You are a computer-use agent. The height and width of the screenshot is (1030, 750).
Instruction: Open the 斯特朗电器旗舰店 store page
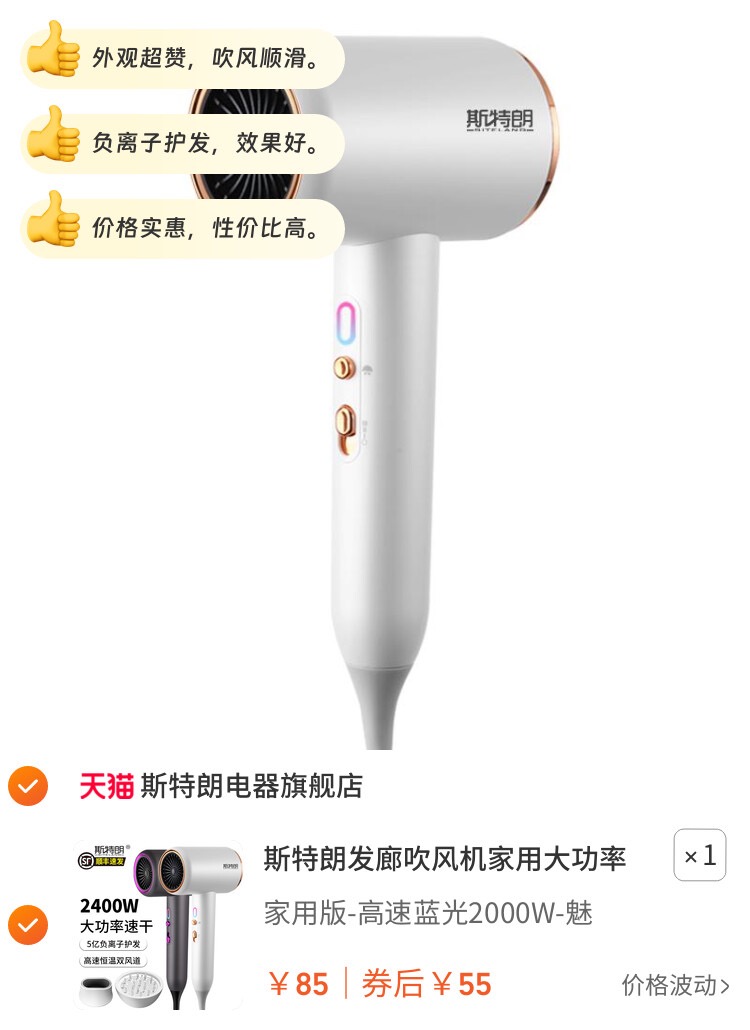[250, 786]
